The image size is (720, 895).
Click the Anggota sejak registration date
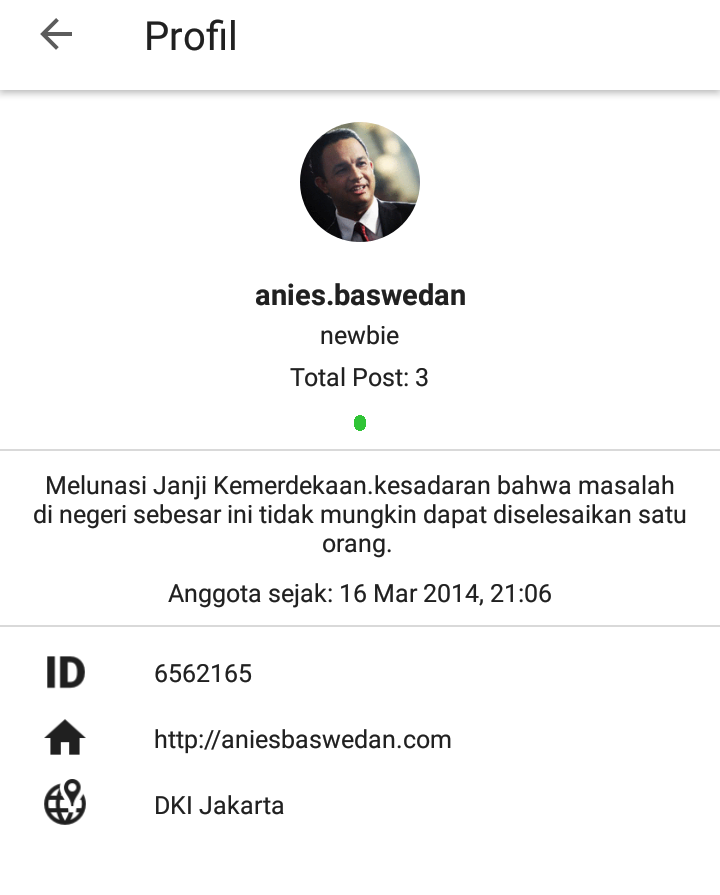pyautogui.click(x=359, y=593)
